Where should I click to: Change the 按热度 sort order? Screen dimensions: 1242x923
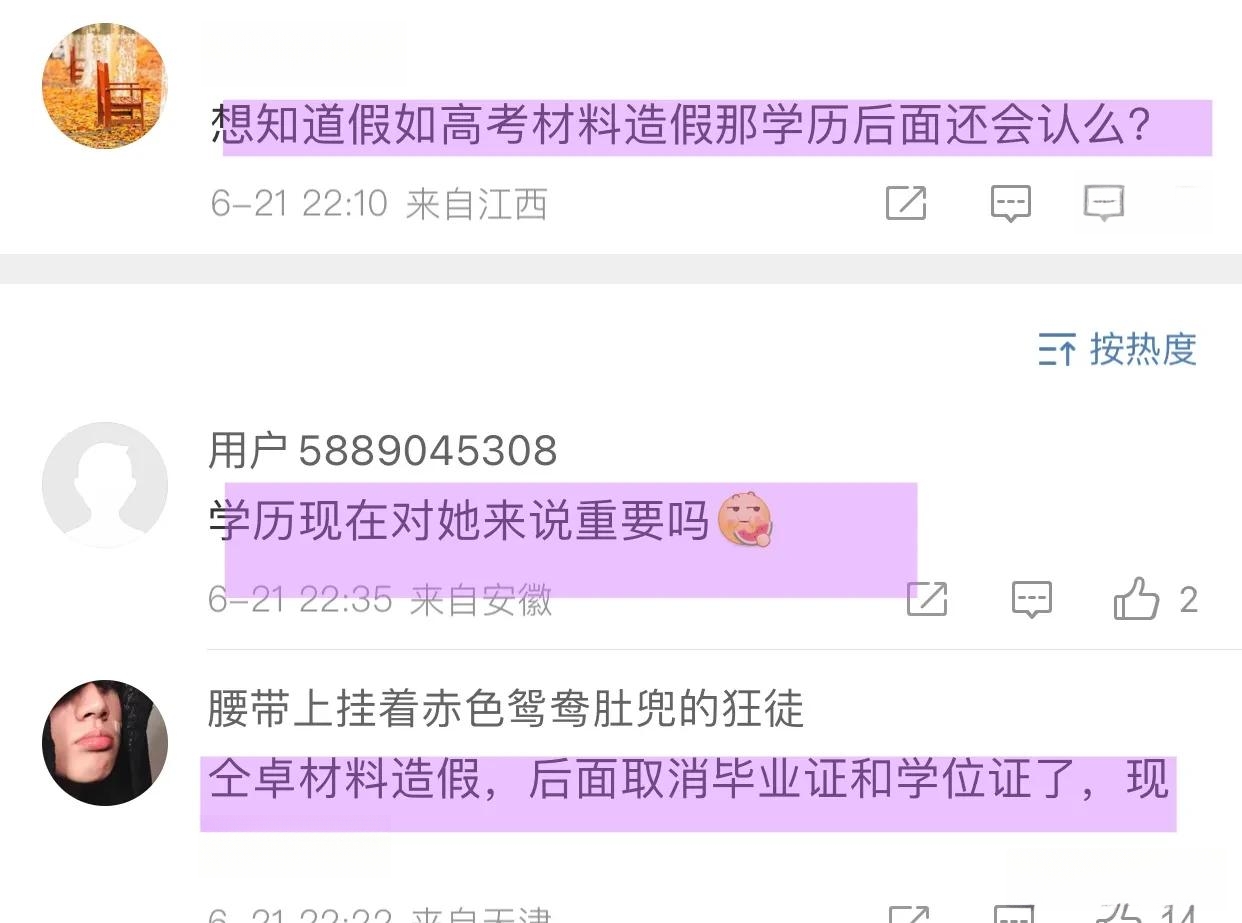[1118, 350]
